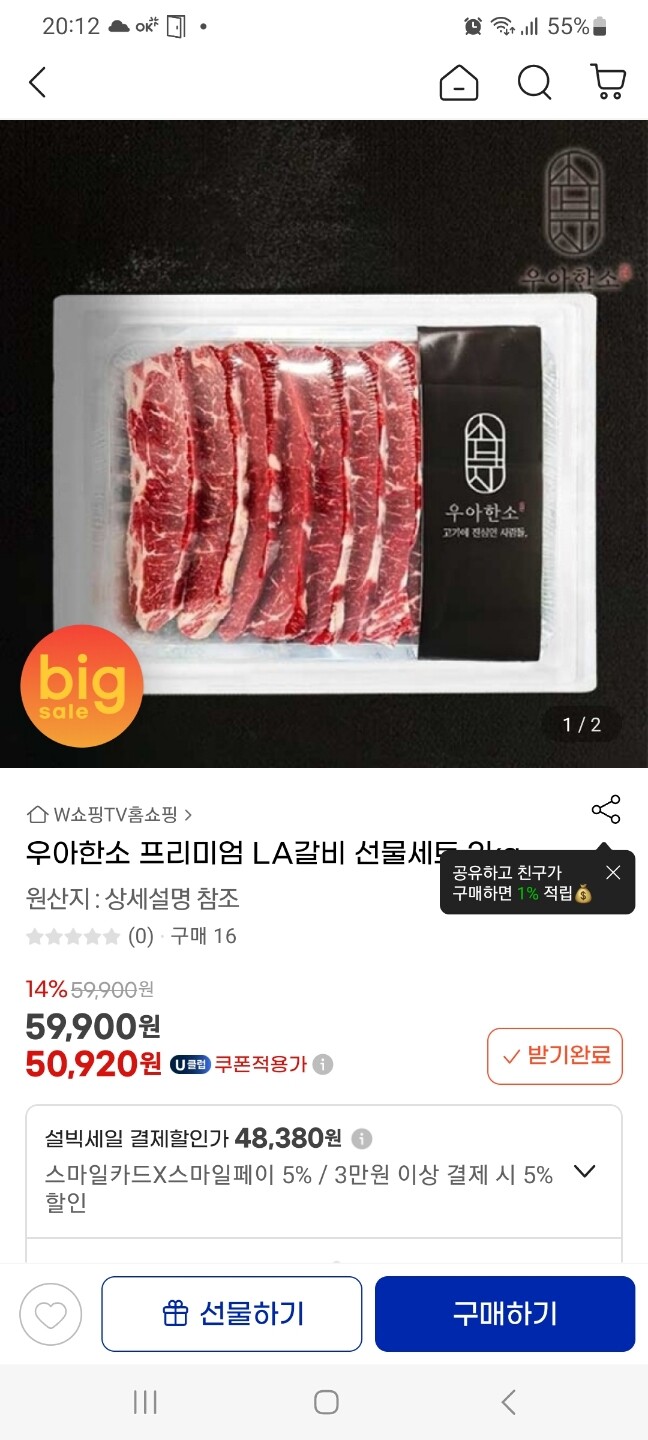Show coupon price info next to 쿠폰적용가
Image resolution: width=648 pixels, height=1440 pixels.
(323, 1064)
